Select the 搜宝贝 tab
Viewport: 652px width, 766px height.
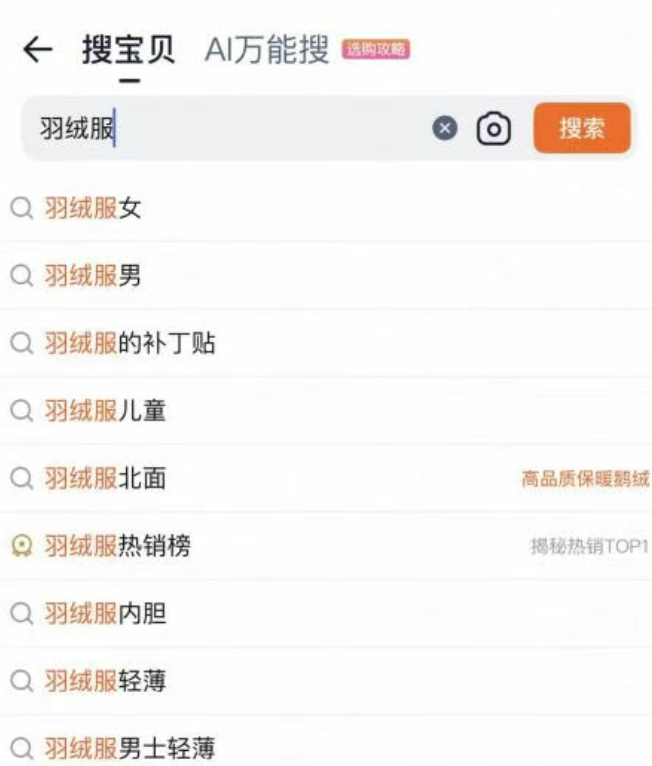pos(128,50)
